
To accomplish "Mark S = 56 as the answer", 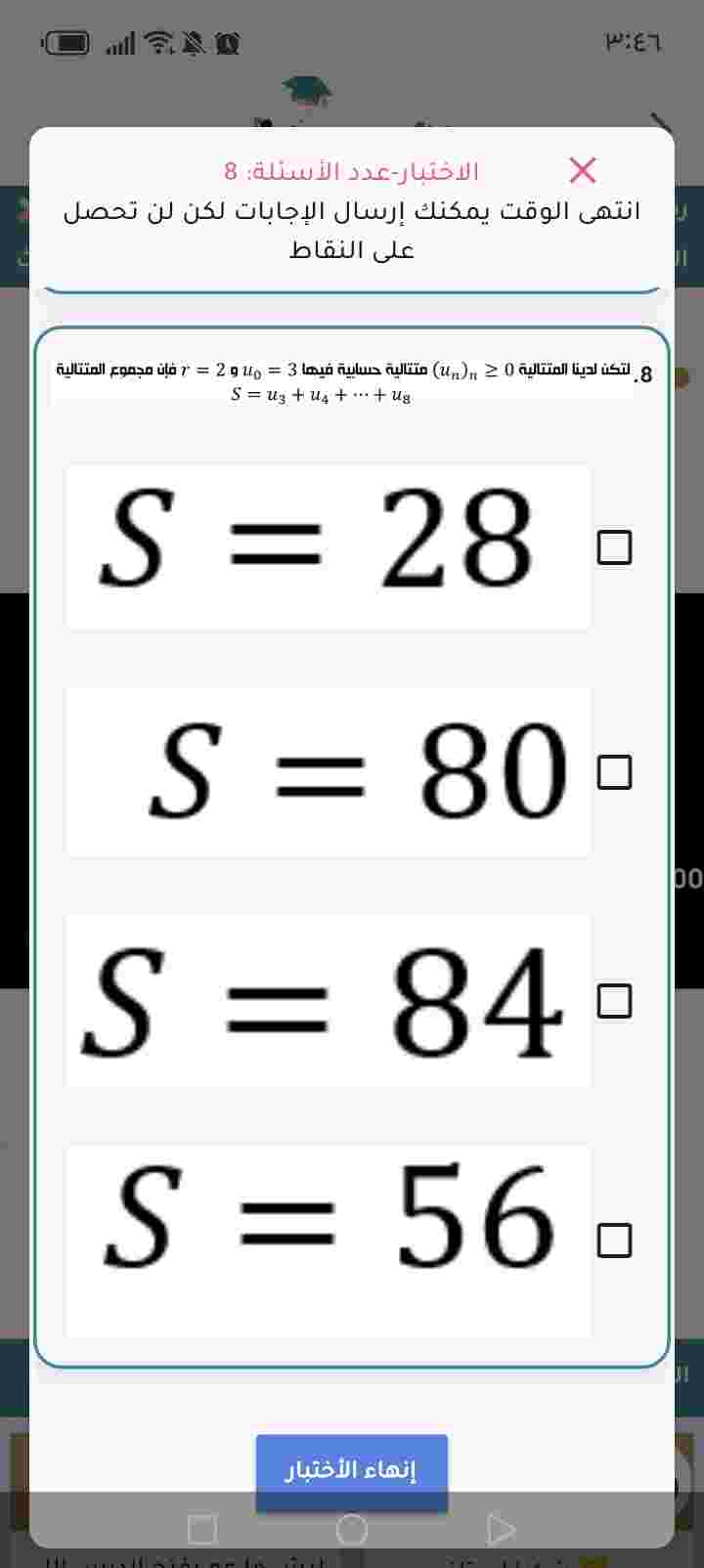I will (614, 1241).
